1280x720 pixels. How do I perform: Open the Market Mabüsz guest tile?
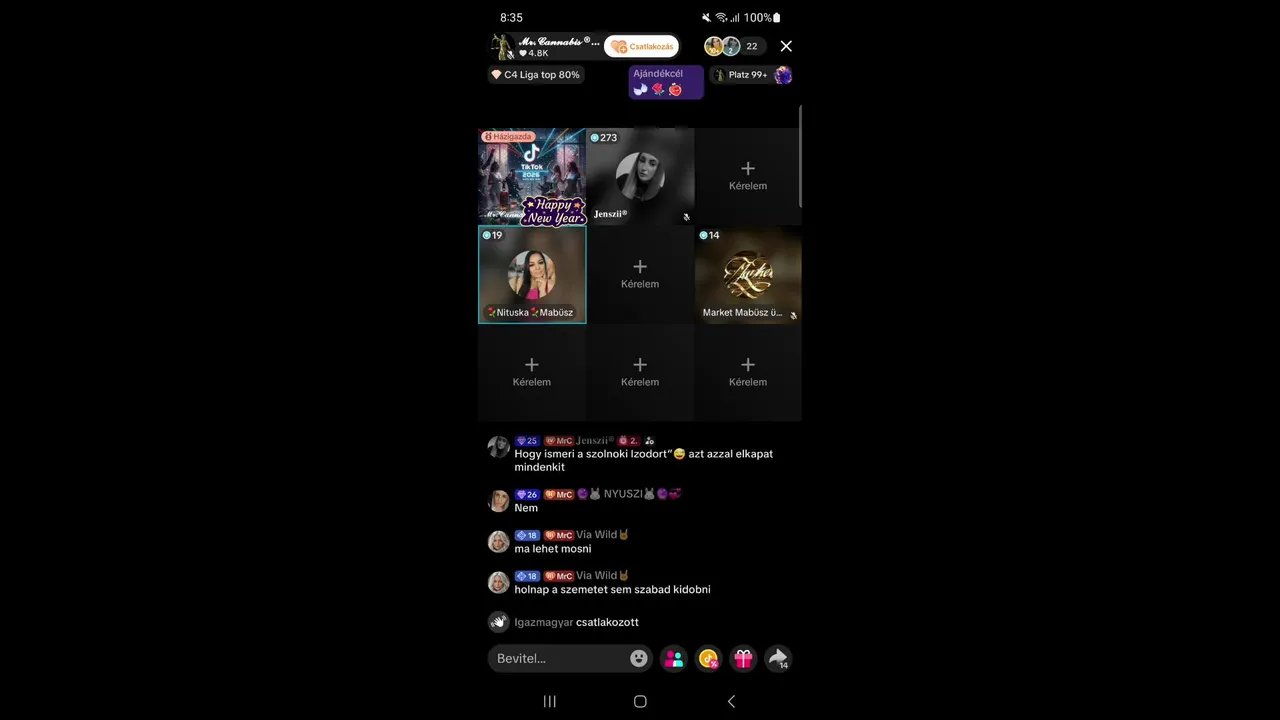click(748, 274)
